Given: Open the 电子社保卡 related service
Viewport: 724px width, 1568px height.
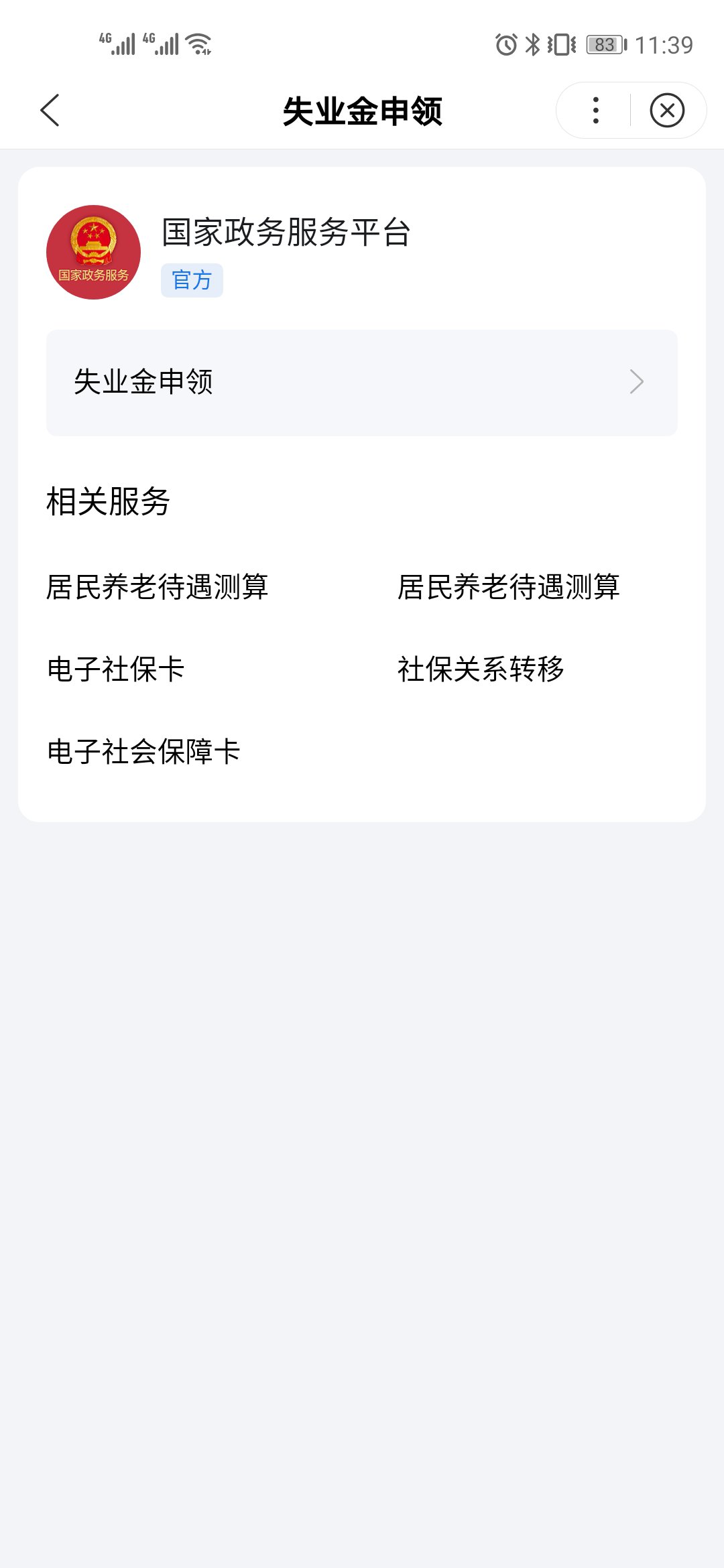Looking at the screenshot, I should pyautogui.click(x=116, y=669).
